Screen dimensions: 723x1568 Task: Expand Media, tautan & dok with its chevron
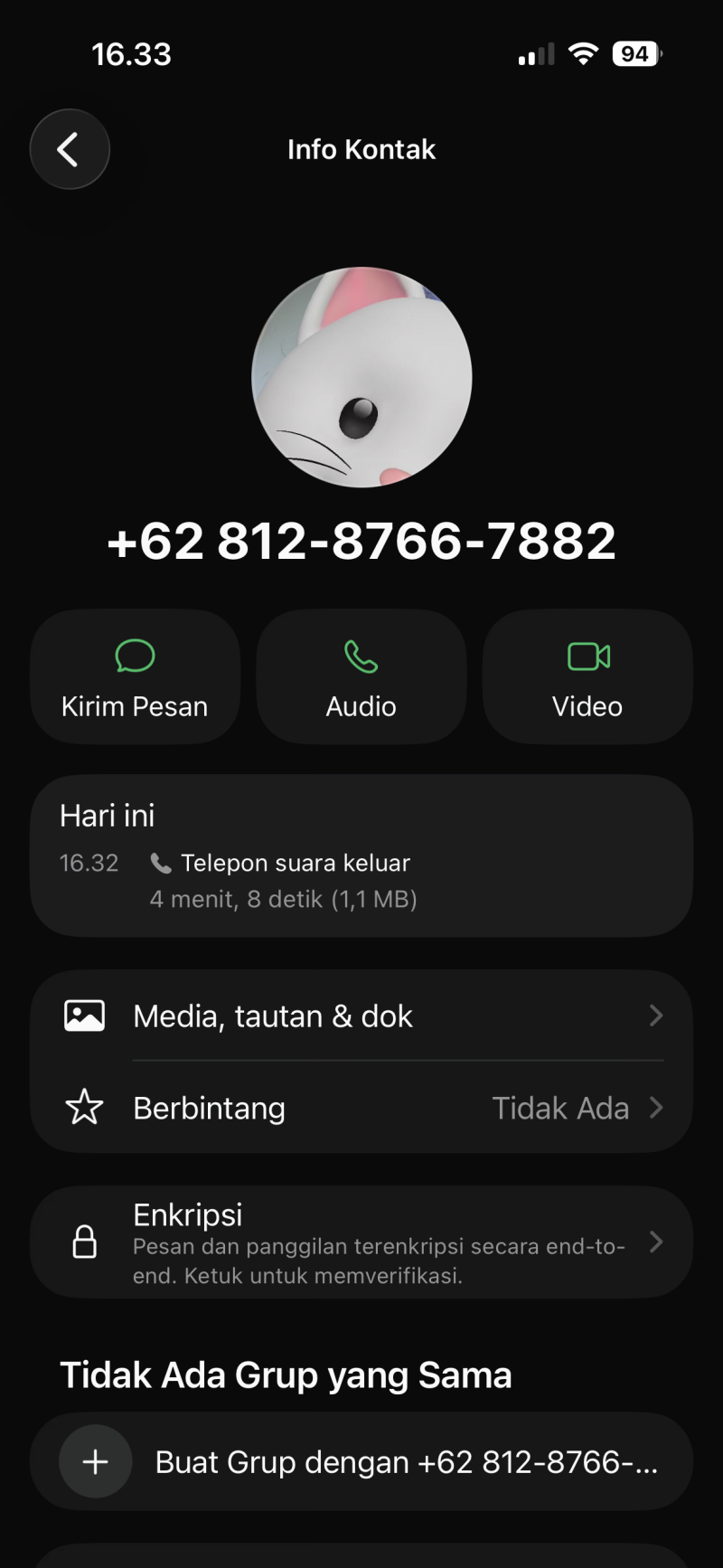pyautogui.click(x=655, y=1015)
